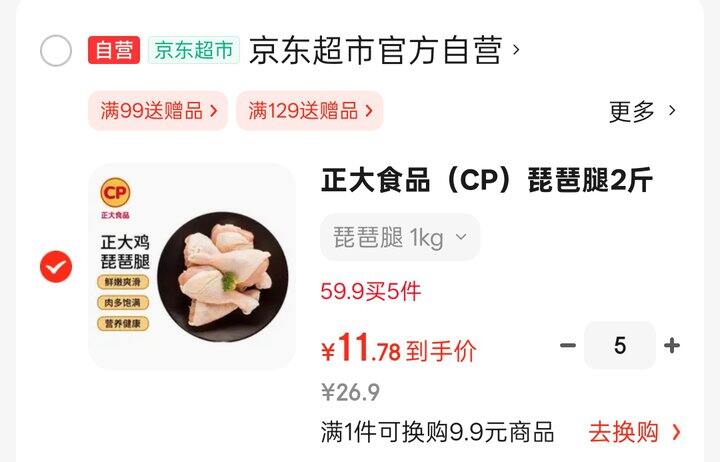Image resolution: width=720 pixels, height=462 pixels.
Task: Expand the 琵琶腿 1kg spec dropdown
Action: [x=400, y=237]
